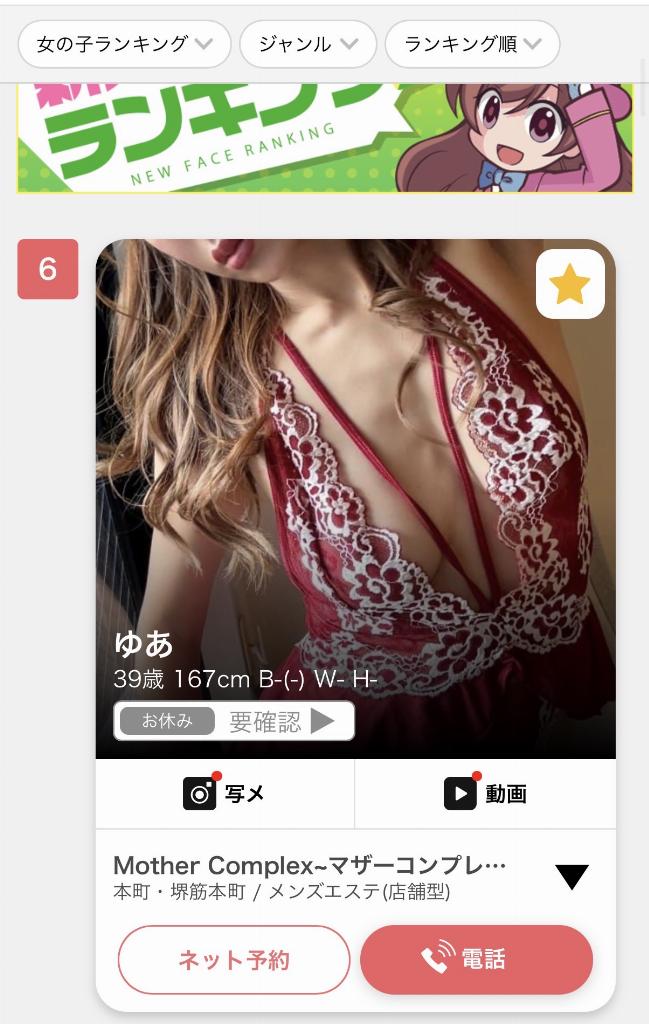Open the ランキング順 sort dropdown
The height and width of the screenshot is (1024, 649).
click(x=472, y=44)
